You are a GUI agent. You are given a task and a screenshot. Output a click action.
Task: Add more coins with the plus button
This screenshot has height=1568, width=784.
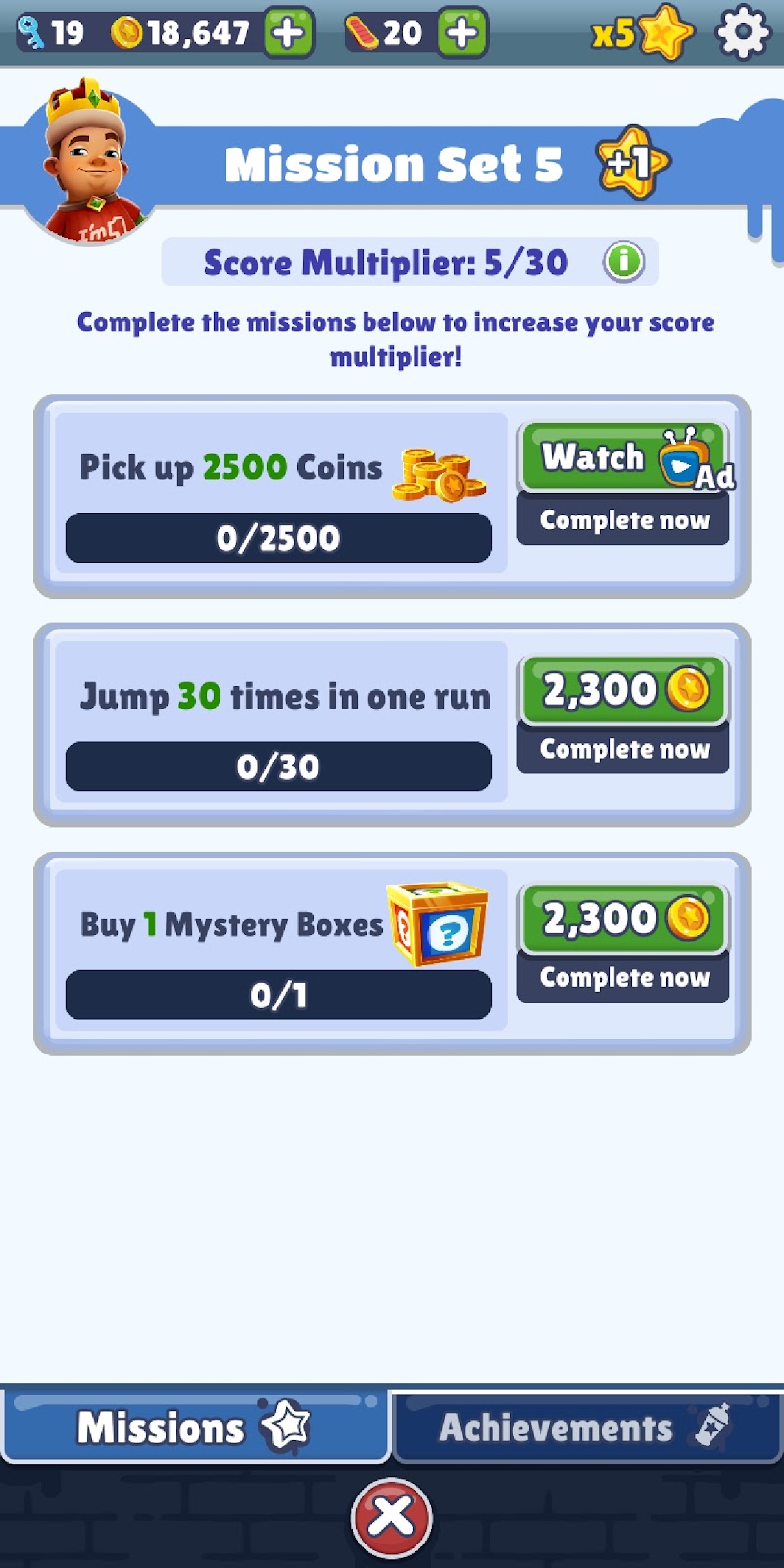point(288,32)
